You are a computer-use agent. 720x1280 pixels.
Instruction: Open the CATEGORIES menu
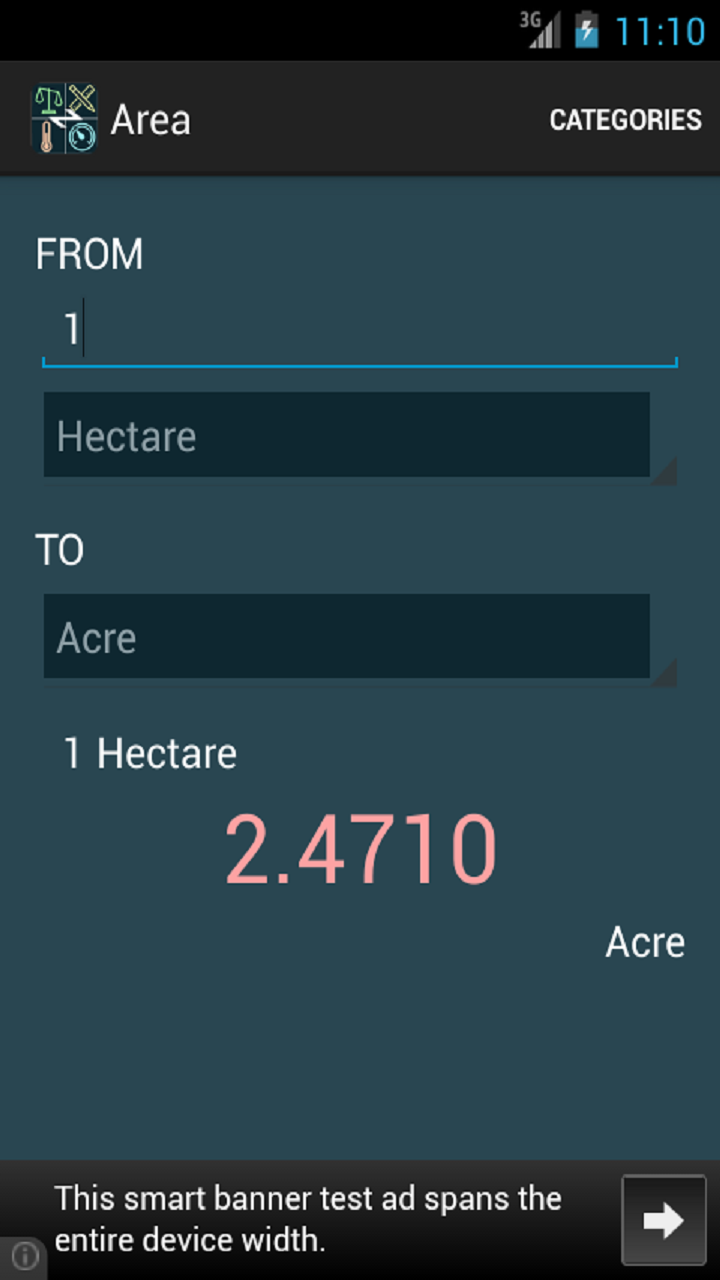point(625,119)
